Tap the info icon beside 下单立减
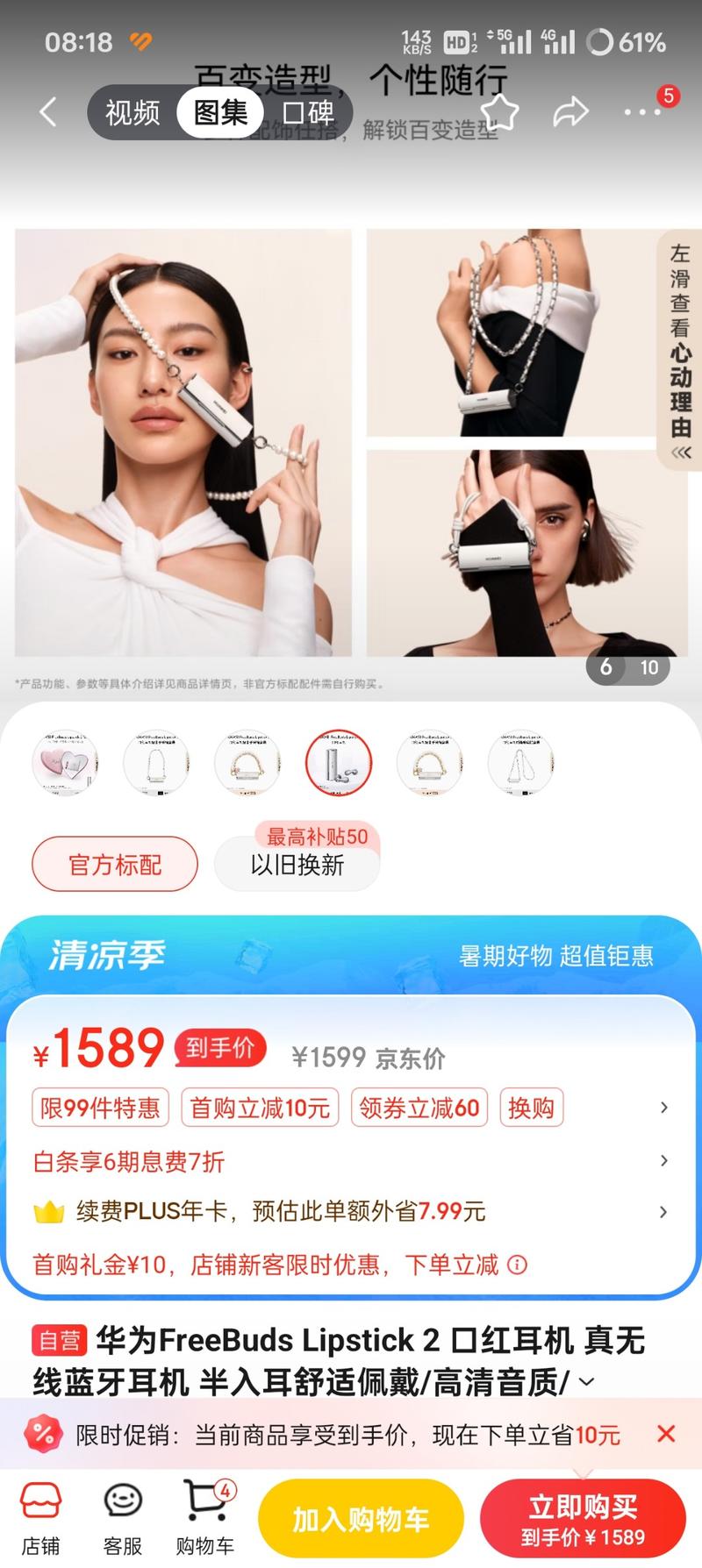This screenshot has width=702, height=1568. click(518, 1265)
